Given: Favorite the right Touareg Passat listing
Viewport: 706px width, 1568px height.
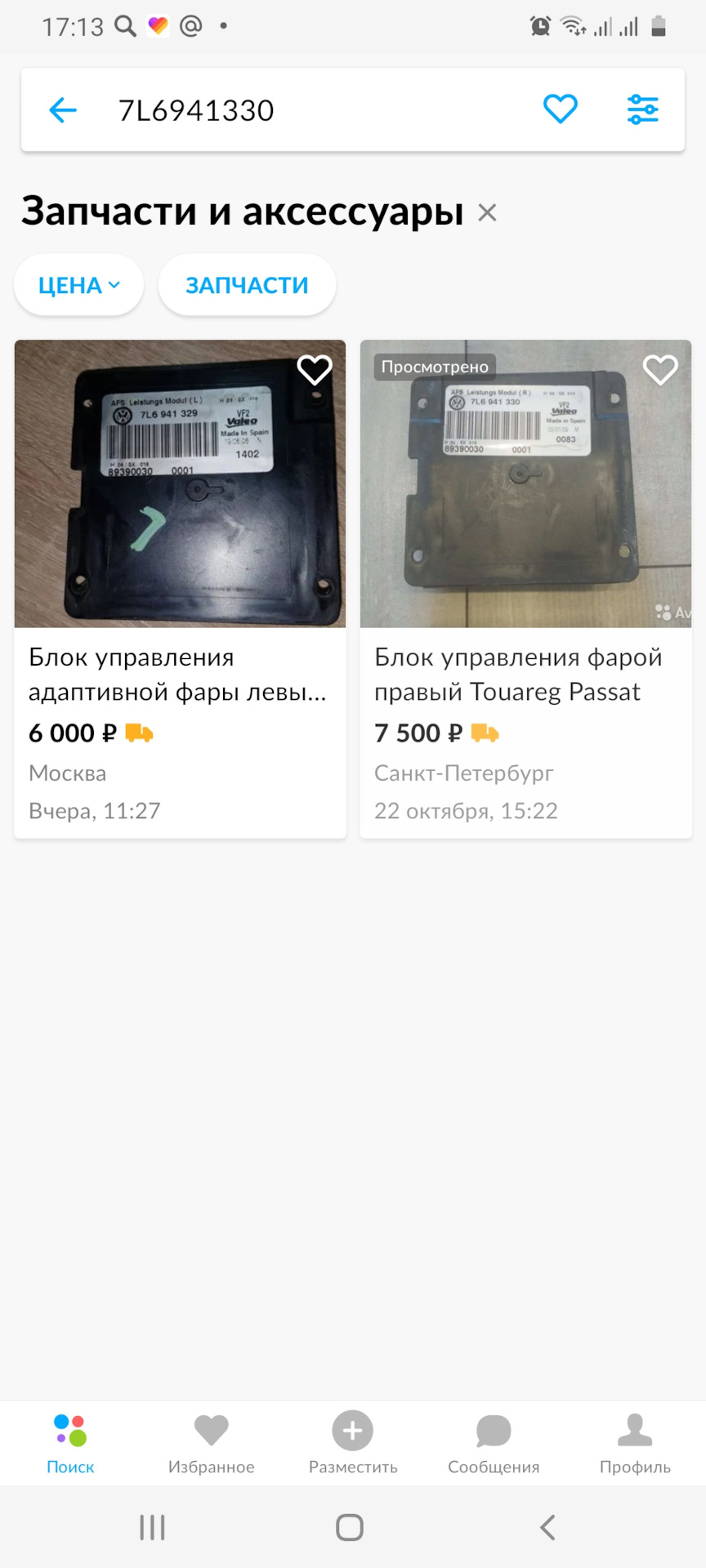Looking at the screenshot, I should 660,370.
